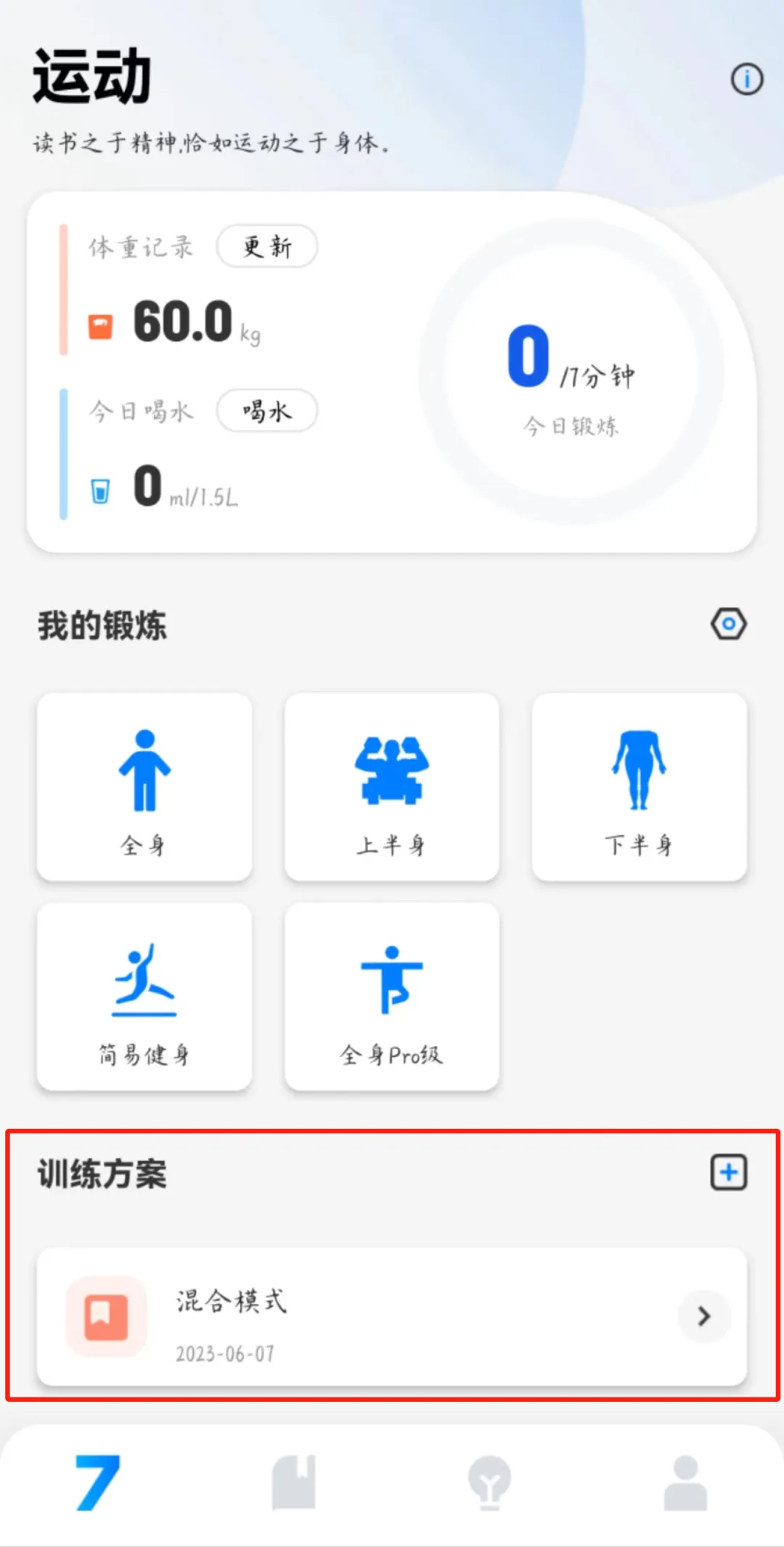The image size is (784, 1547).
Task: Select the 7 home tab
Action: [x=97, y=1482]
